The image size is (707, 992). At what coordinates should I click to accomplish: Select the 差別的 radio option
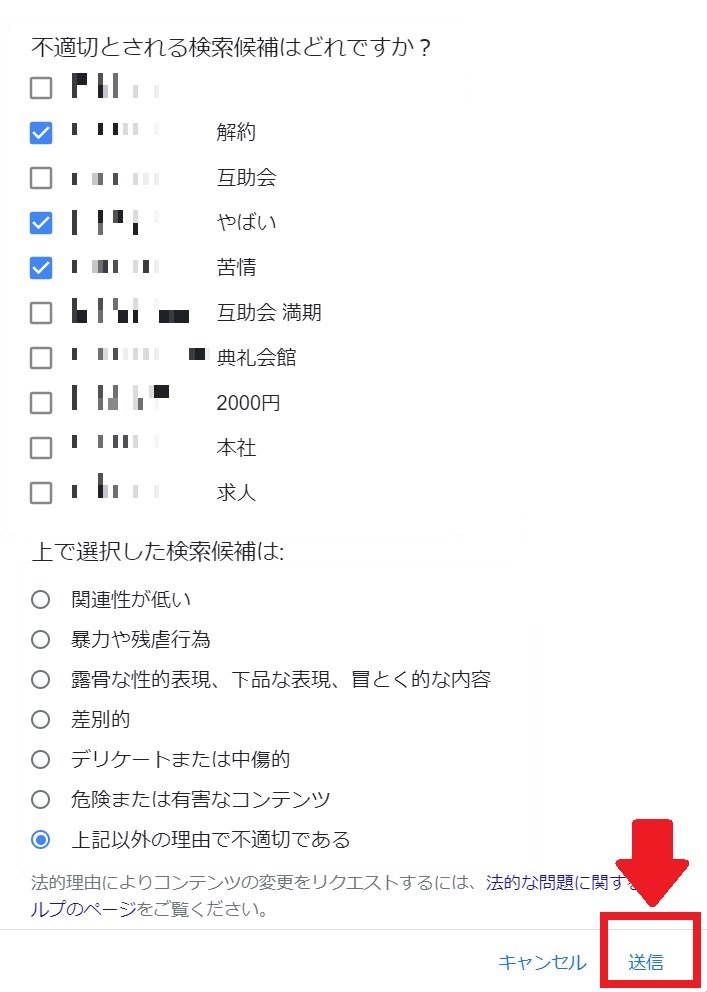[41, 720]
